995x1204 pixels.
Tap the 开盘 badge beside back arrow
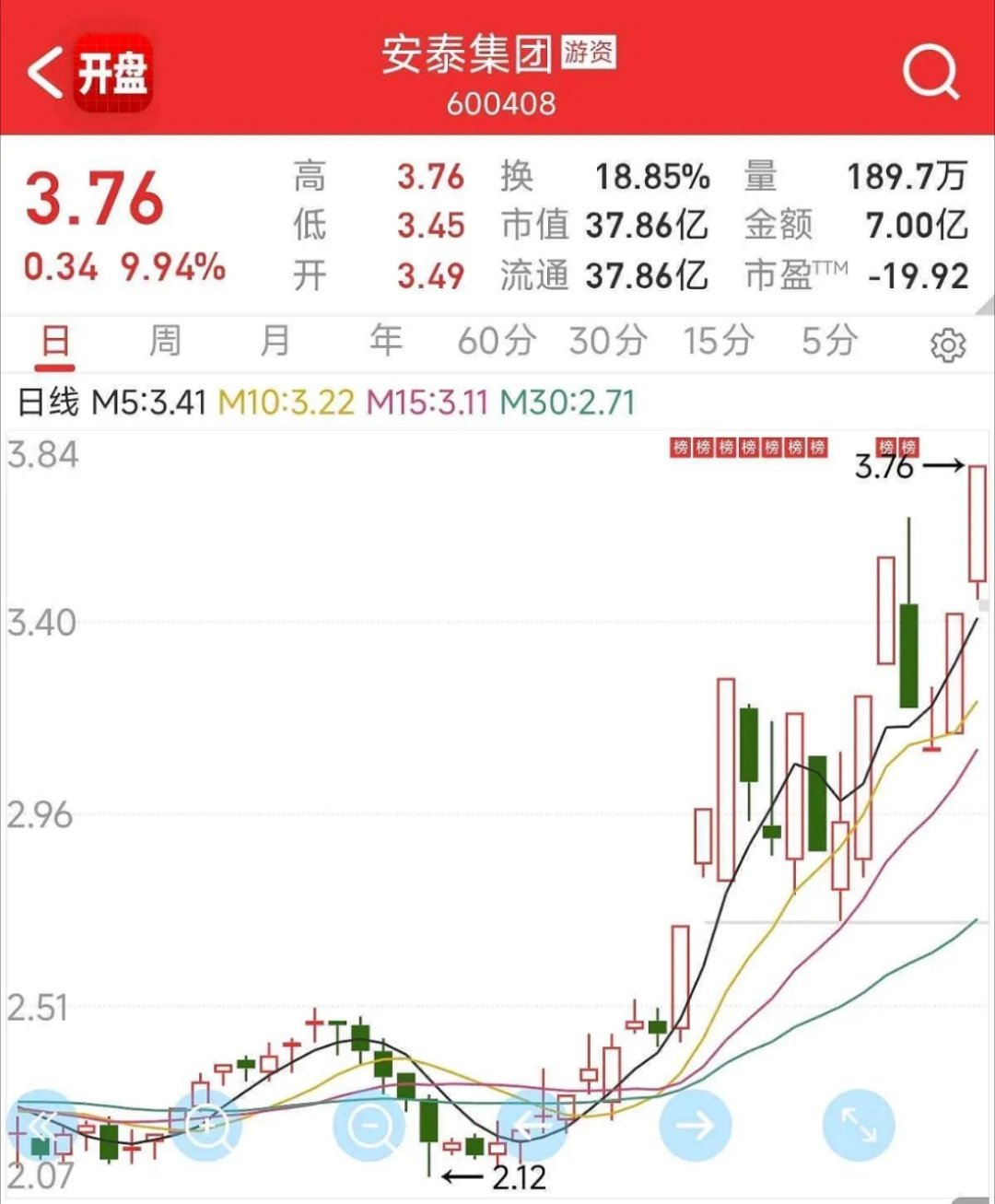[x=112, y=73]
